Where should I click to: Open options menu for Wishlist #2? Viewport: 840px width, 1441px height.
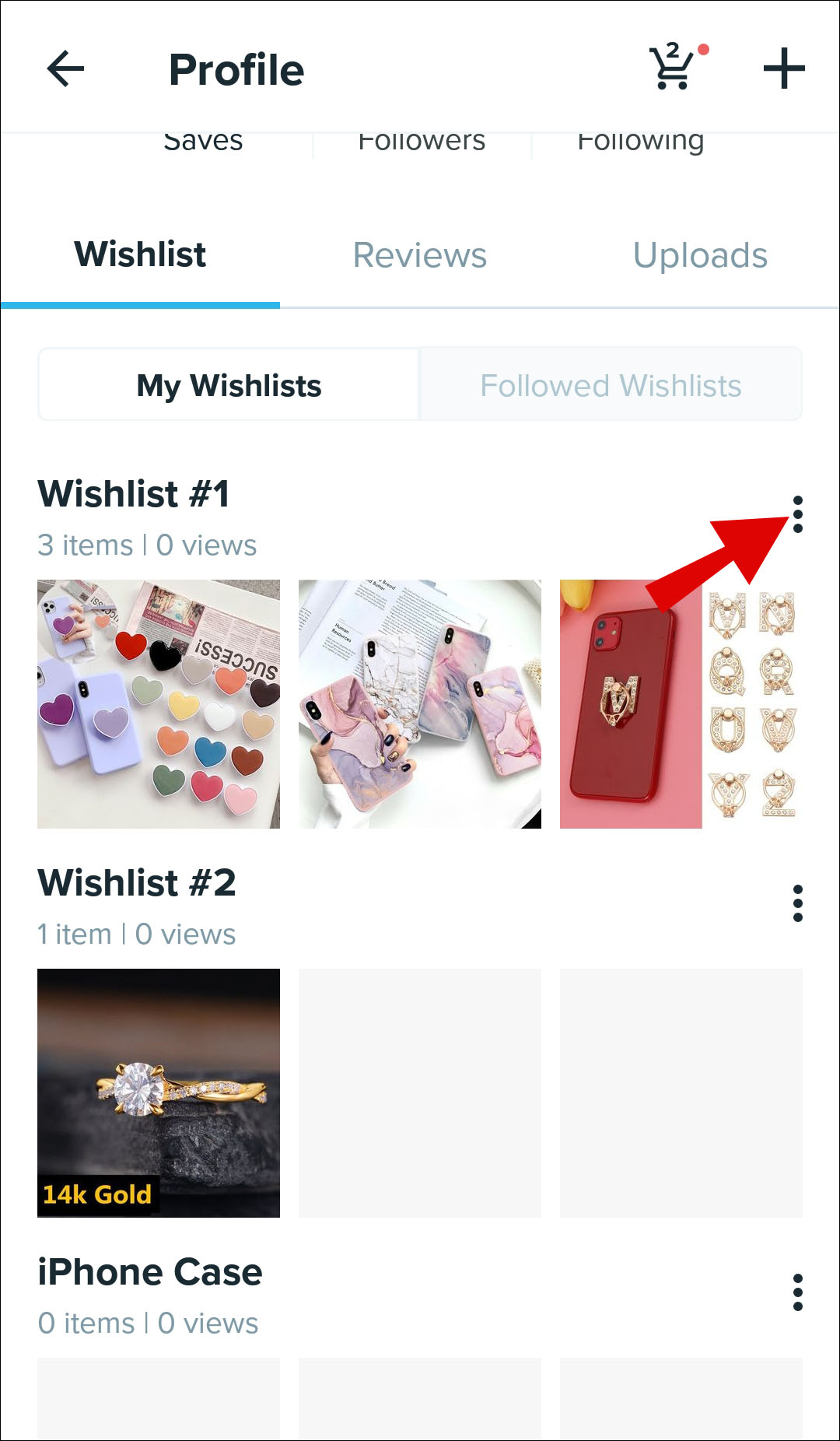[797, 903]
